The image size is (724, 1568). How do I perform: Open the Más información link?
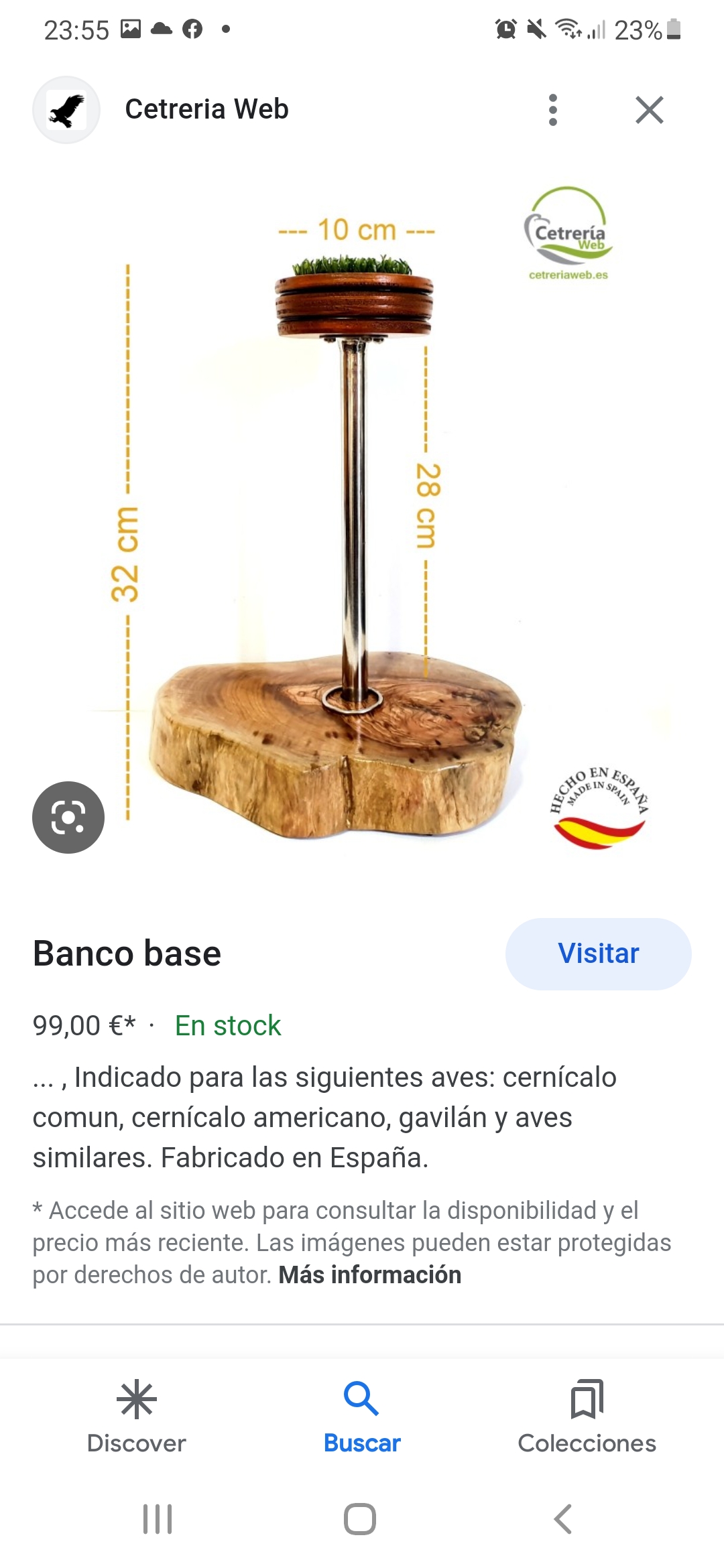tap(370, 1275)
